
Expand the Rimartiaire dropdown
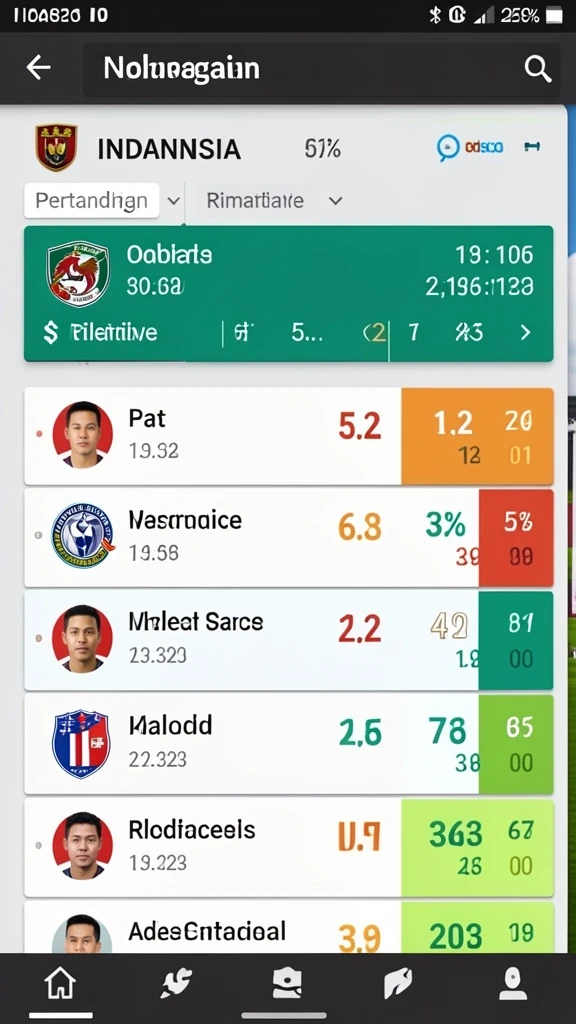[274, 200]
